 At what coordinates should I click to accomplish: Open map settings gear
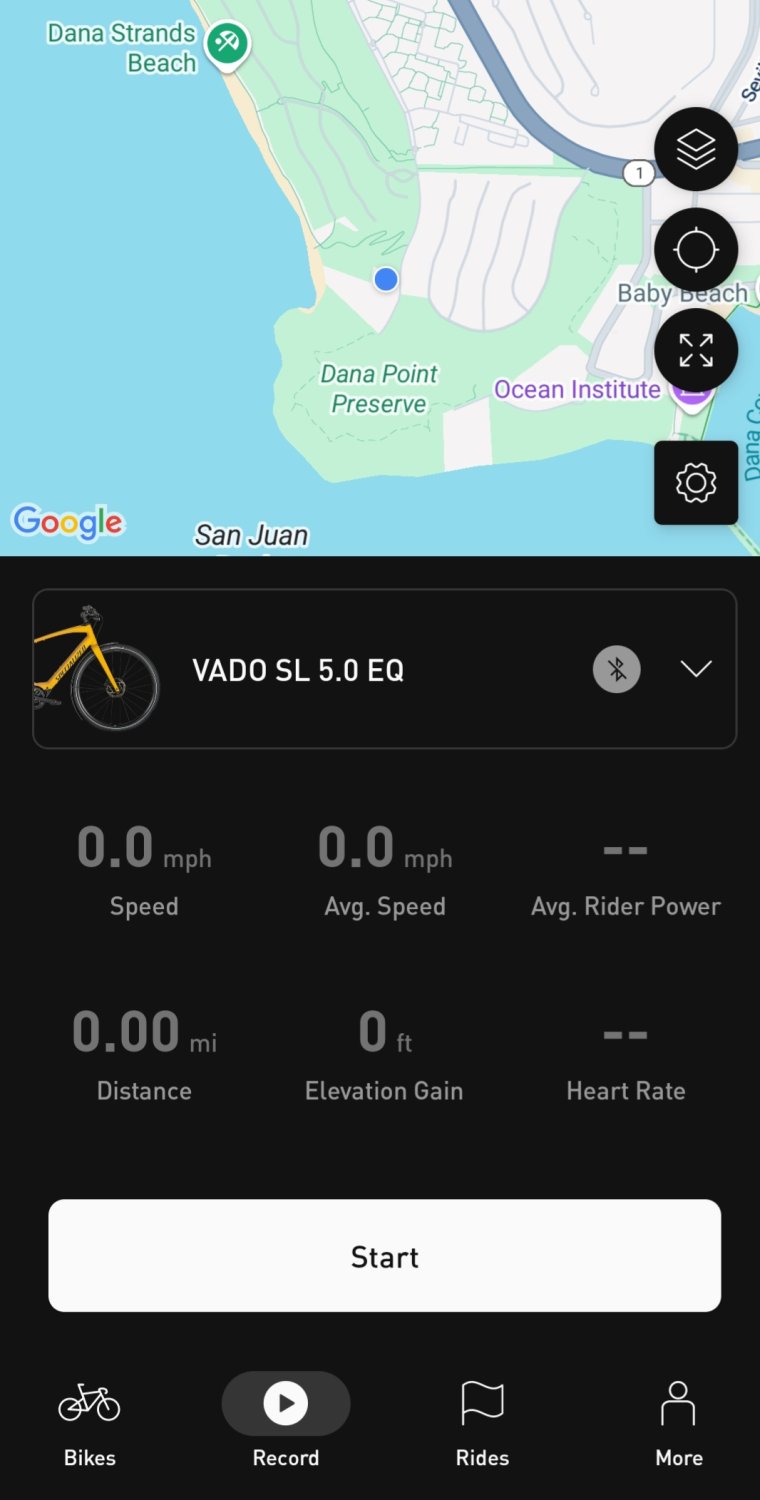tap(696, 483)
